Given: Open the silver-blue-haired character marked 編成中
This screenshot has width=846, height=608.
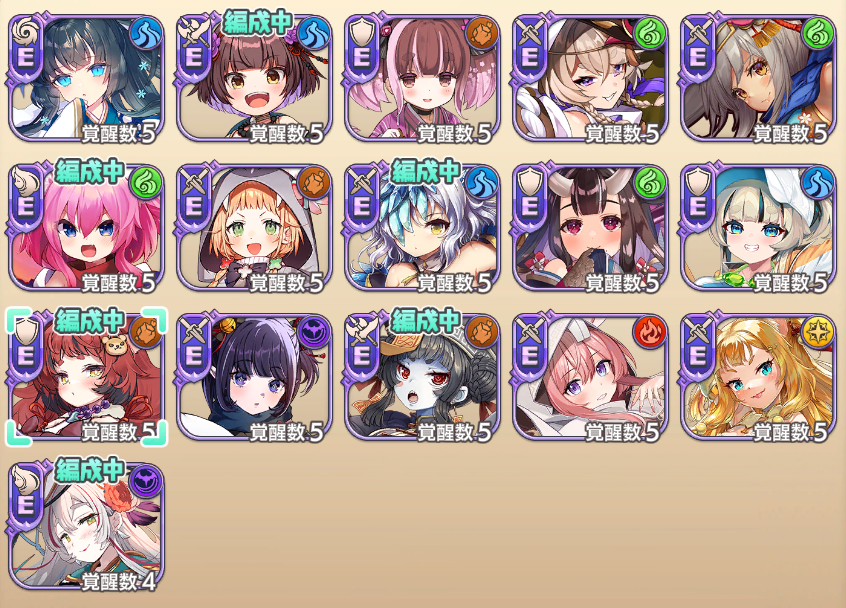Looking at the screenshot, I should coord(423,227).
